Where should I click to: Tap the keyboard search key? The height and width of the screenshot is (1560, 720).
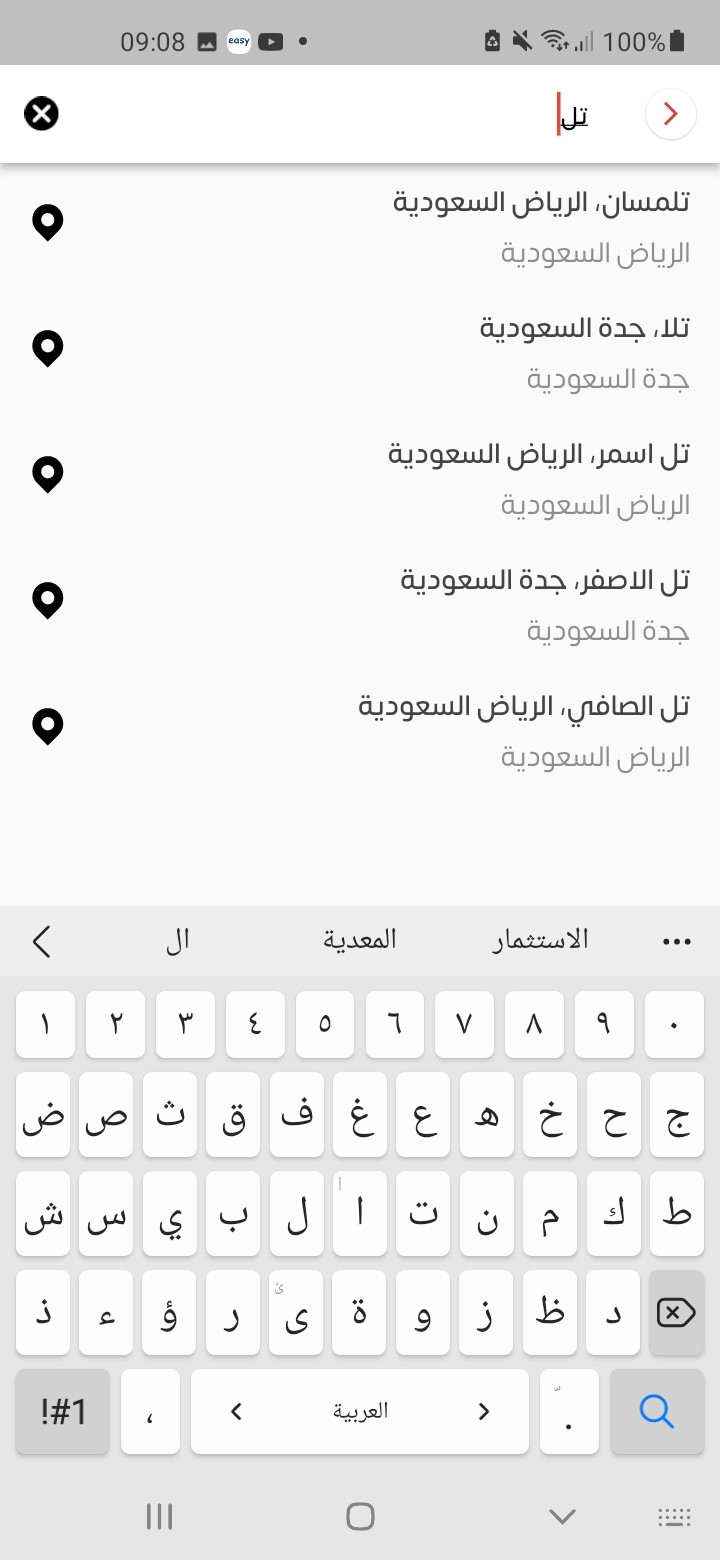pyautogui.click(x=657, y=1411)
